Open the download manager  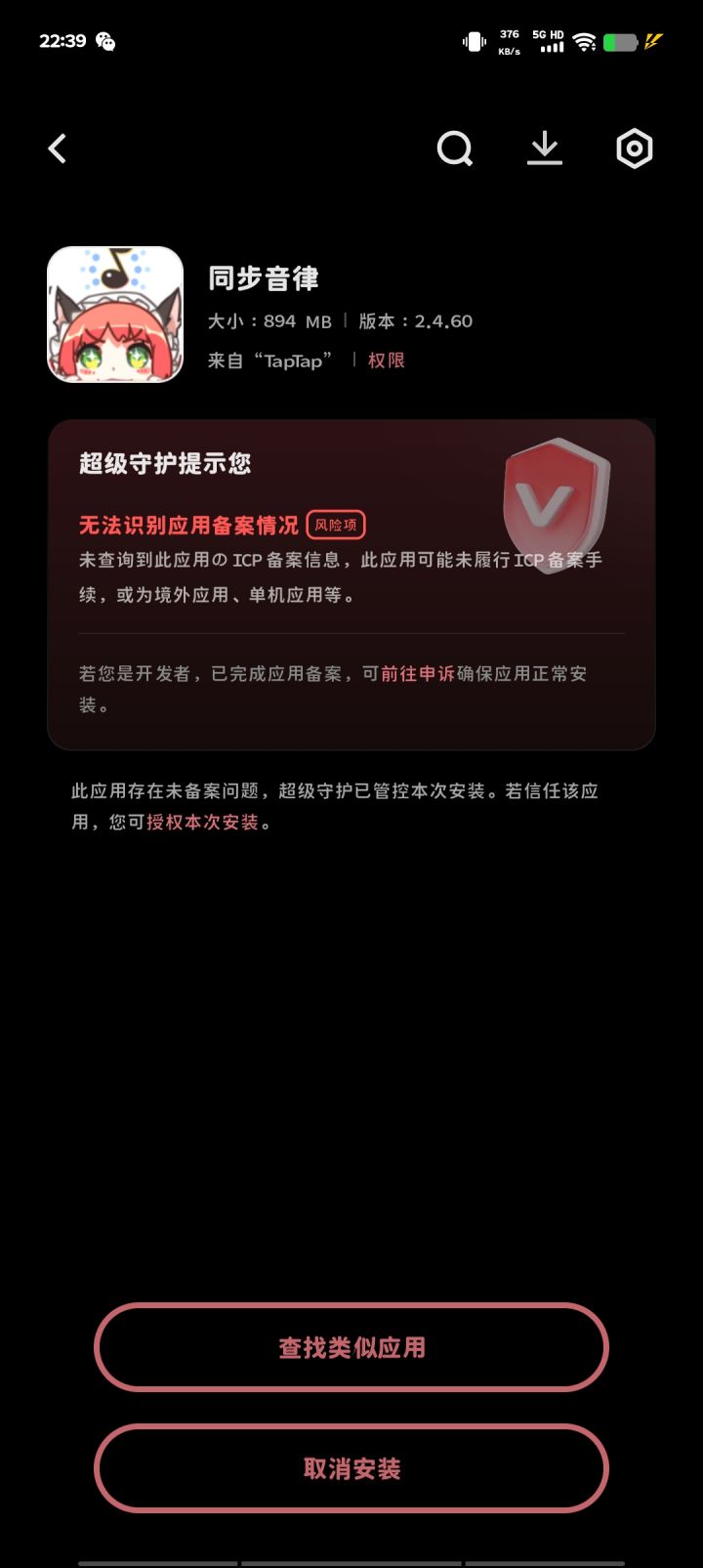tap(545, 148)
